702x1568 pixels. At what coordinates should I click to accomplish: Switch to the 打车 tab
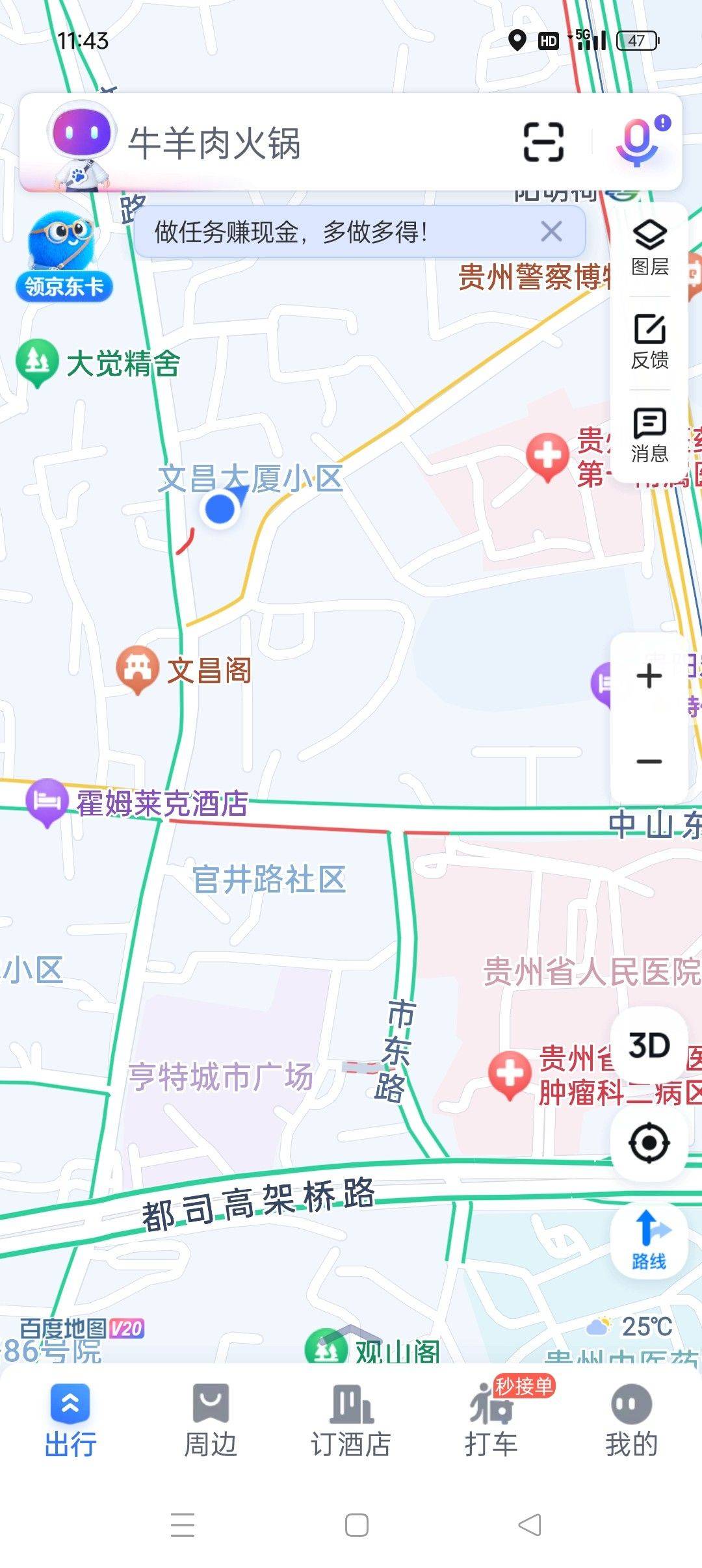[x=491, y=1421]
